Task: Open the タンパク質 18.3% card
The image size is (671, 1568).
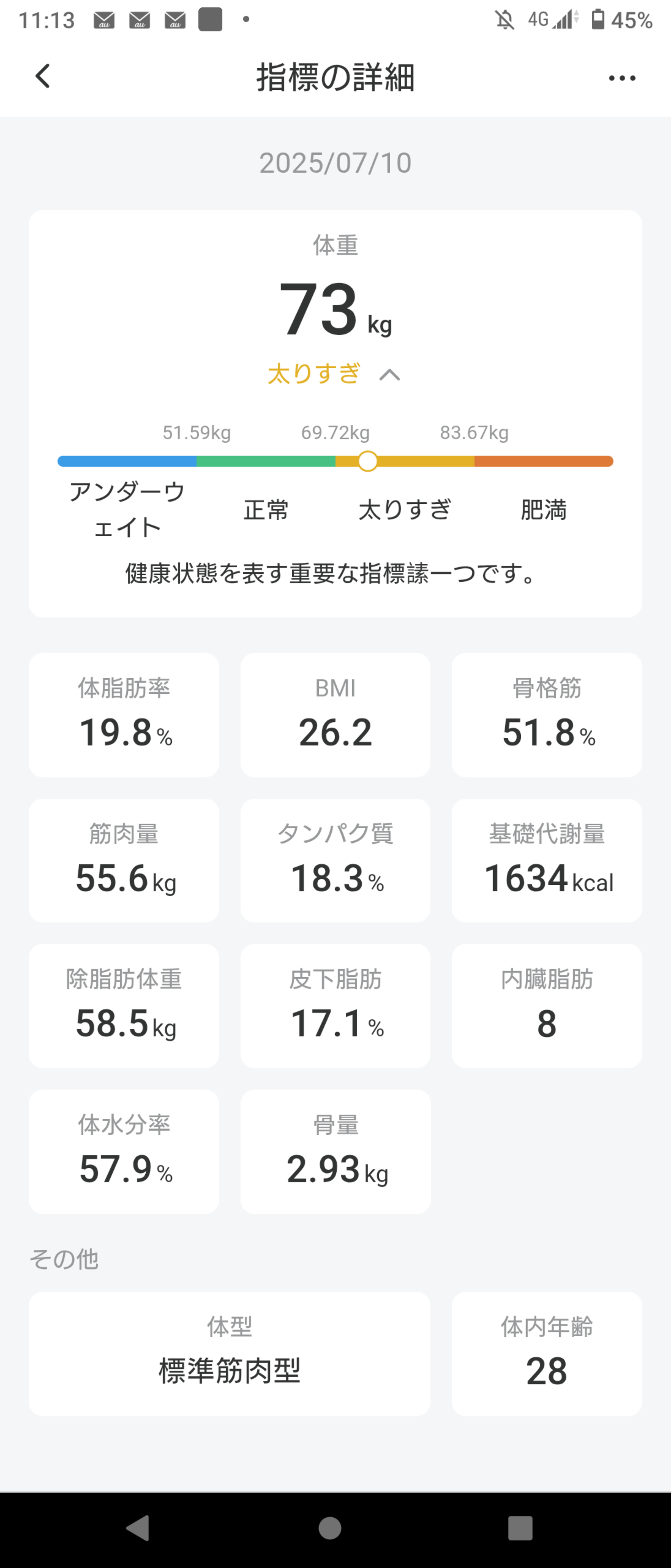Action: (x=335, y=860)
